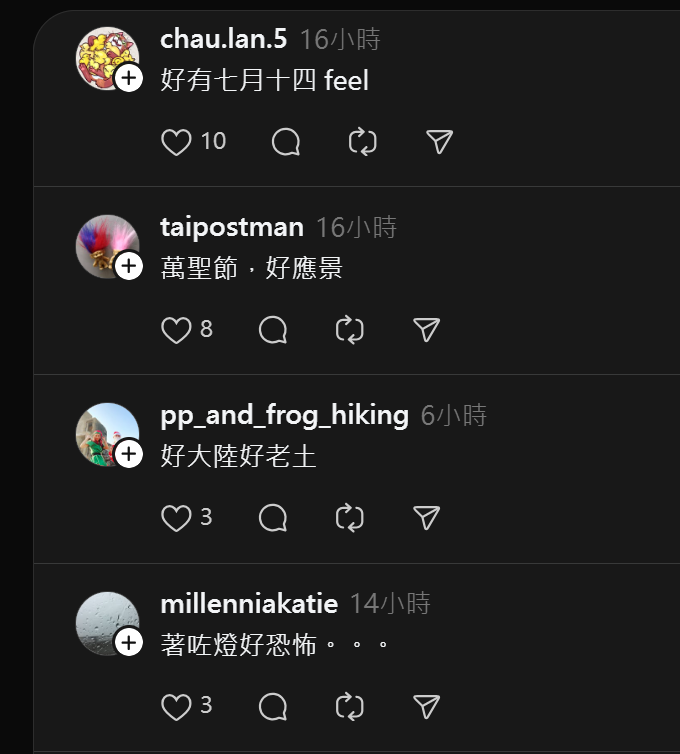Image resolution: width=680 pixels, height=754 pixels.
Task: Reply to millenniakatie's comment
Action: coord(273,707)
